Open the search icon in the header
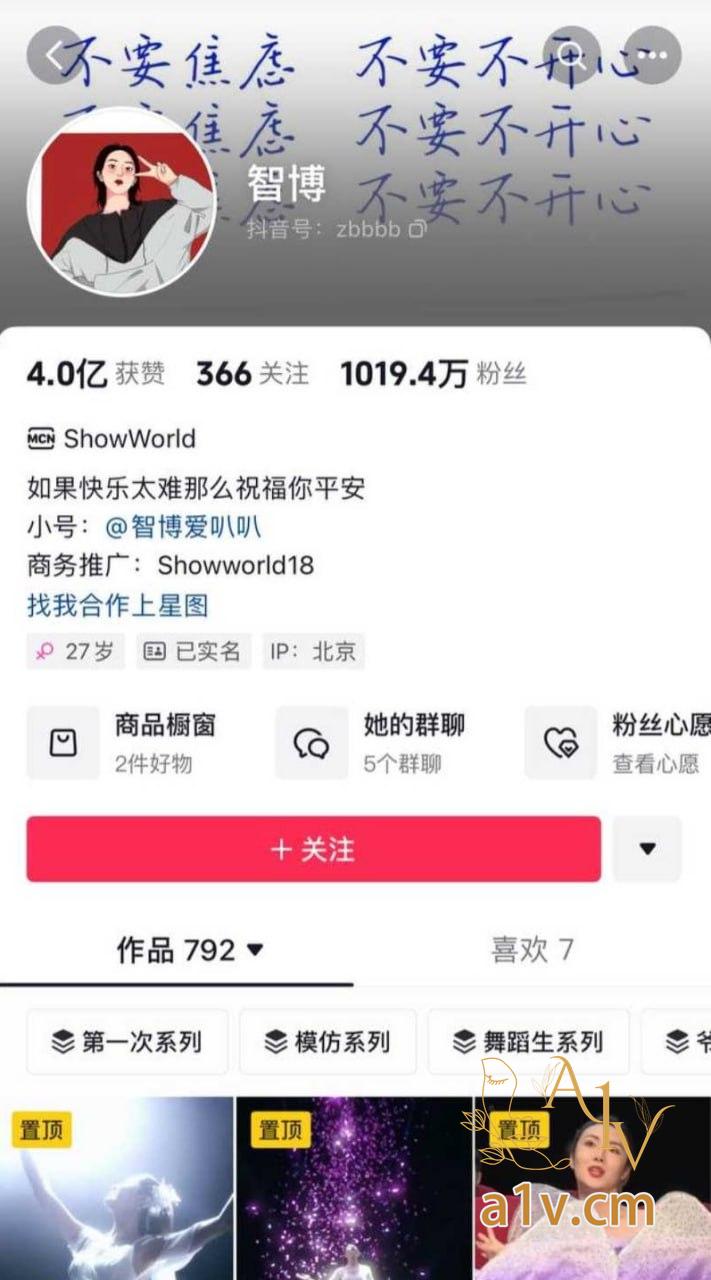 [573, 54]
